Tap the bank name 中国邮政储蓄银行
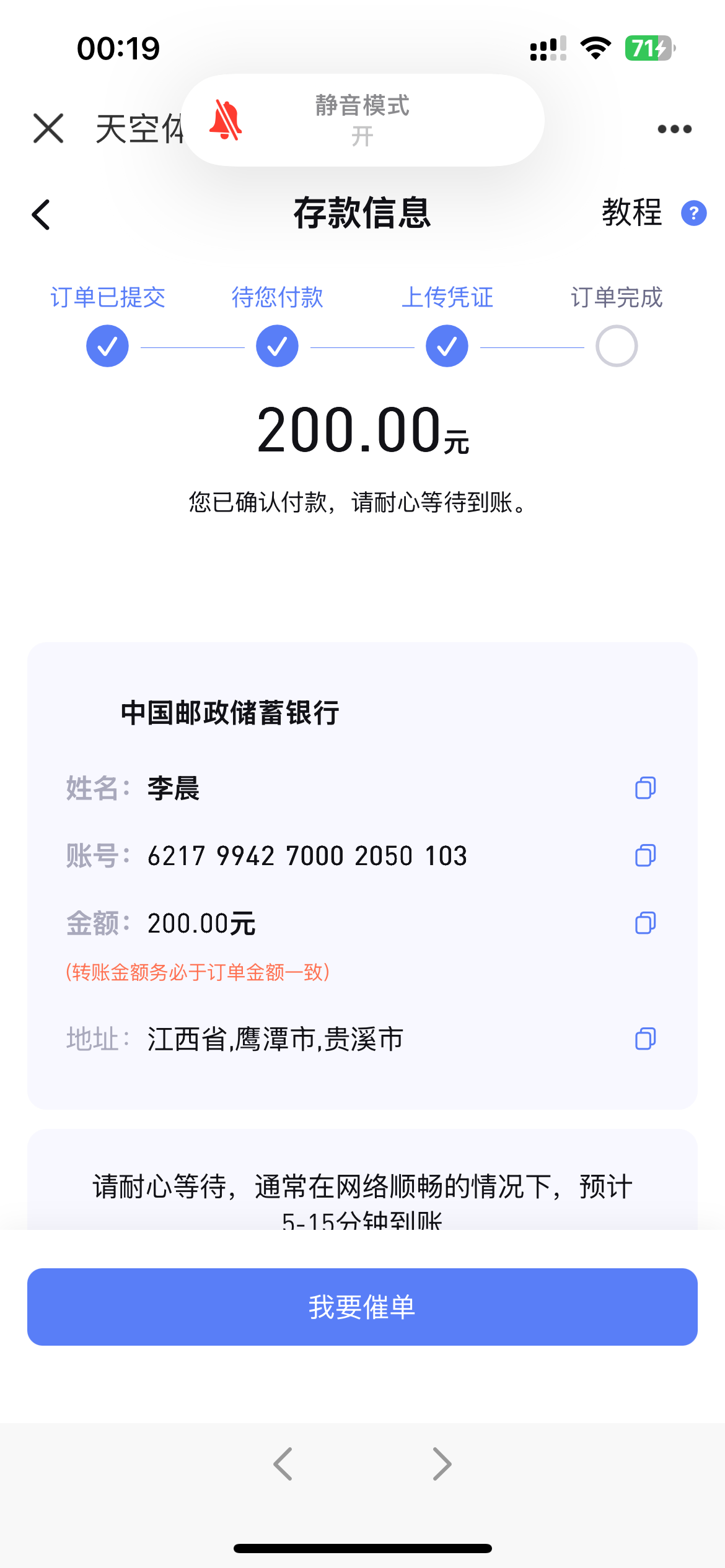725x1568 pixels. point(231,713)
